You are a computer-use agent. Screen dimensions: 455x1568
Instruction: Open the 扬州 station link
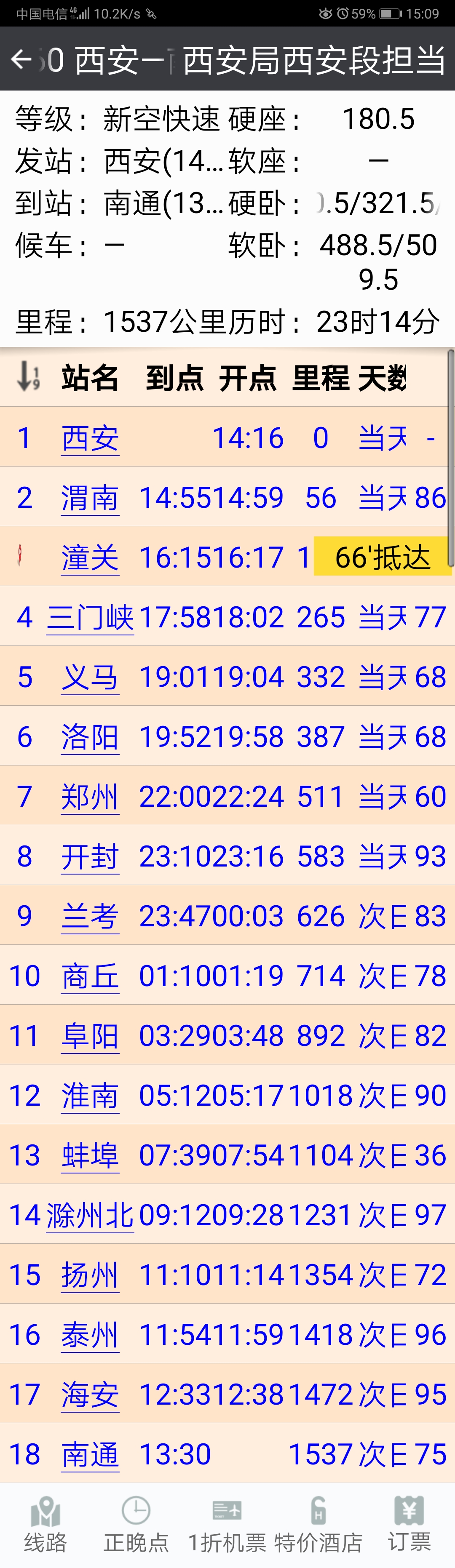90,1275
